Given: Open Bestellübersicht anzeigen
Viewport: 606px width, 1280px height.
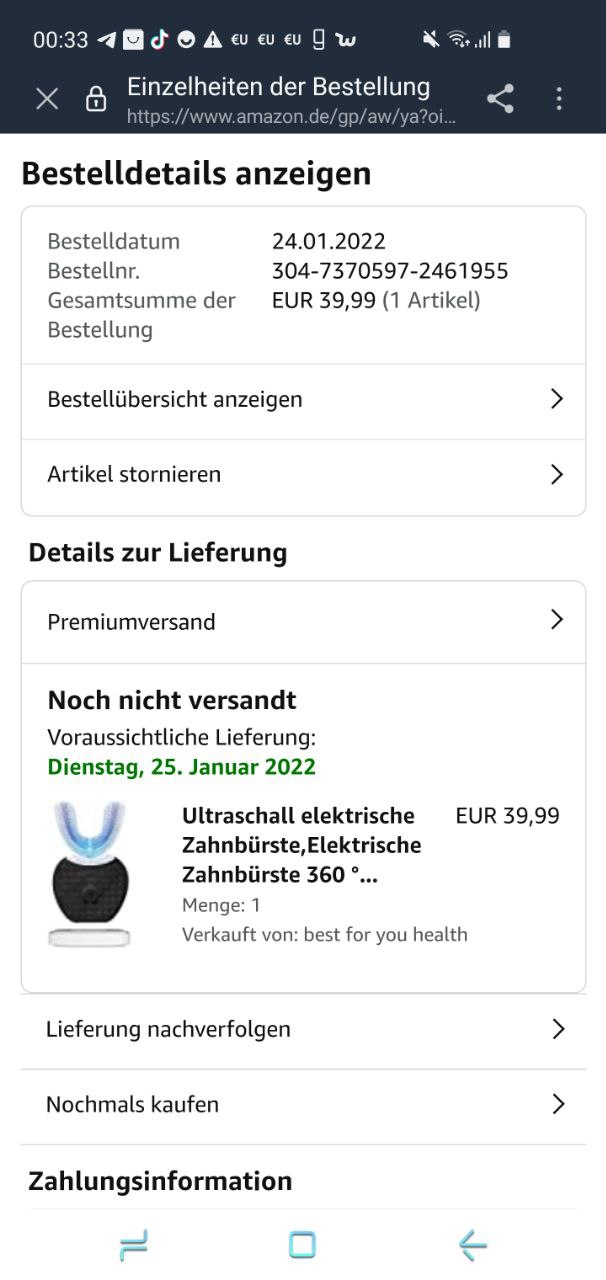Looking at the screenshot, I should pos(303,400).
